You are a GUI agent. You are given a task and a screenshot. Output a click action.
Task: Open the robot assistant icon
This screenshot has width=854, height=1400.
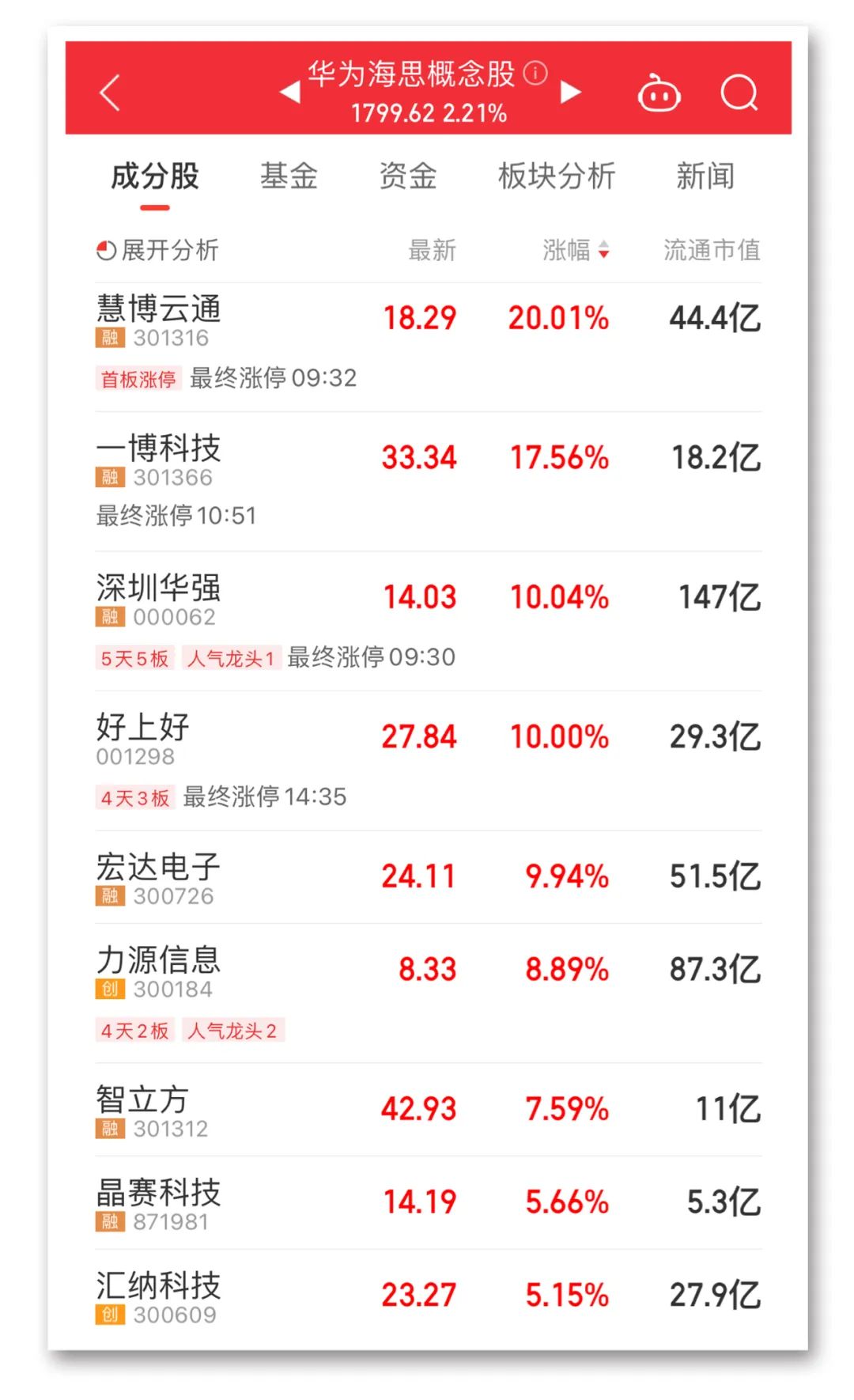659,93
